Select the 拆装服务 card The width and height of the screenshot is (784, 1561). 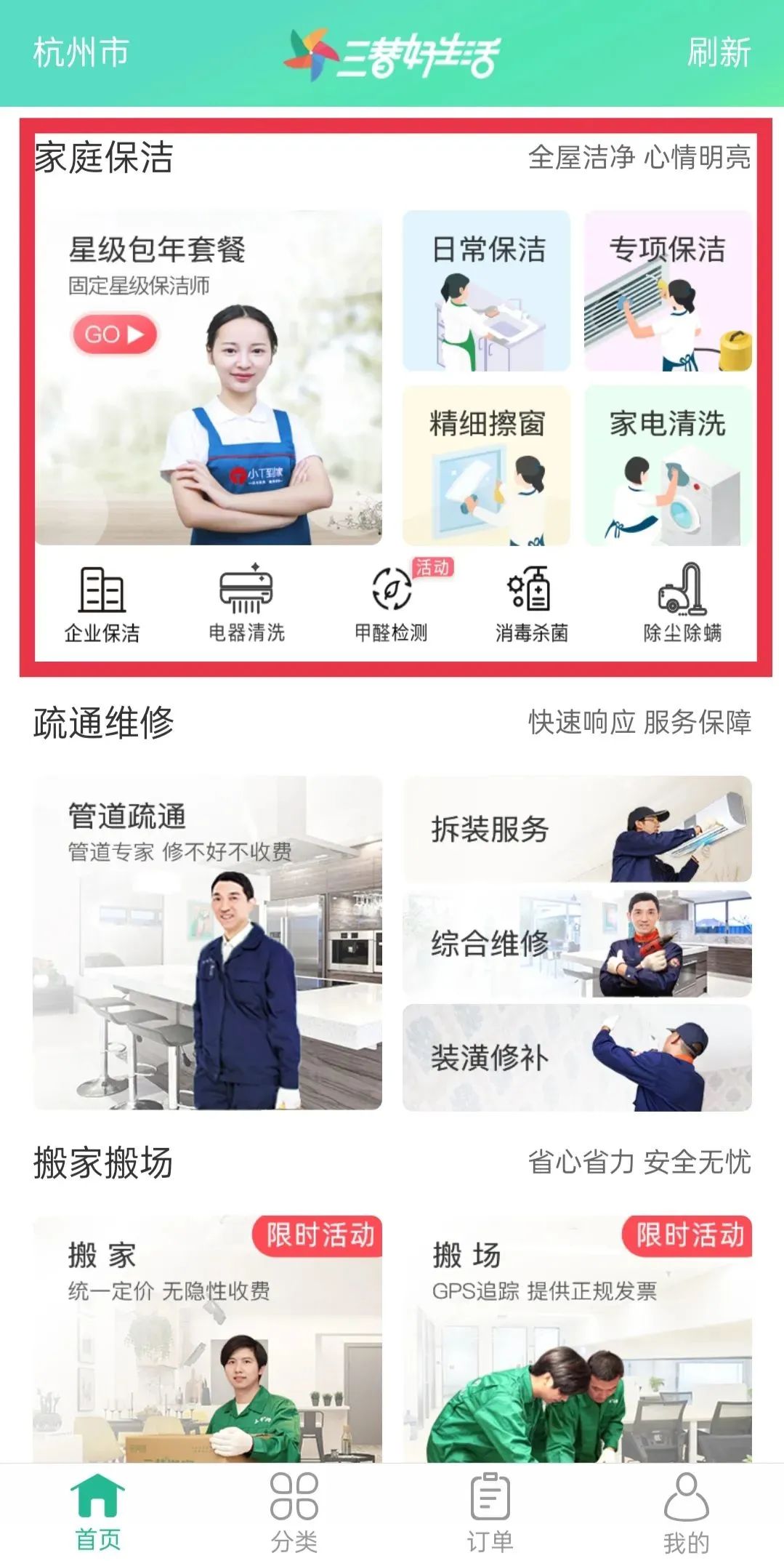click(x=577, y=829)
